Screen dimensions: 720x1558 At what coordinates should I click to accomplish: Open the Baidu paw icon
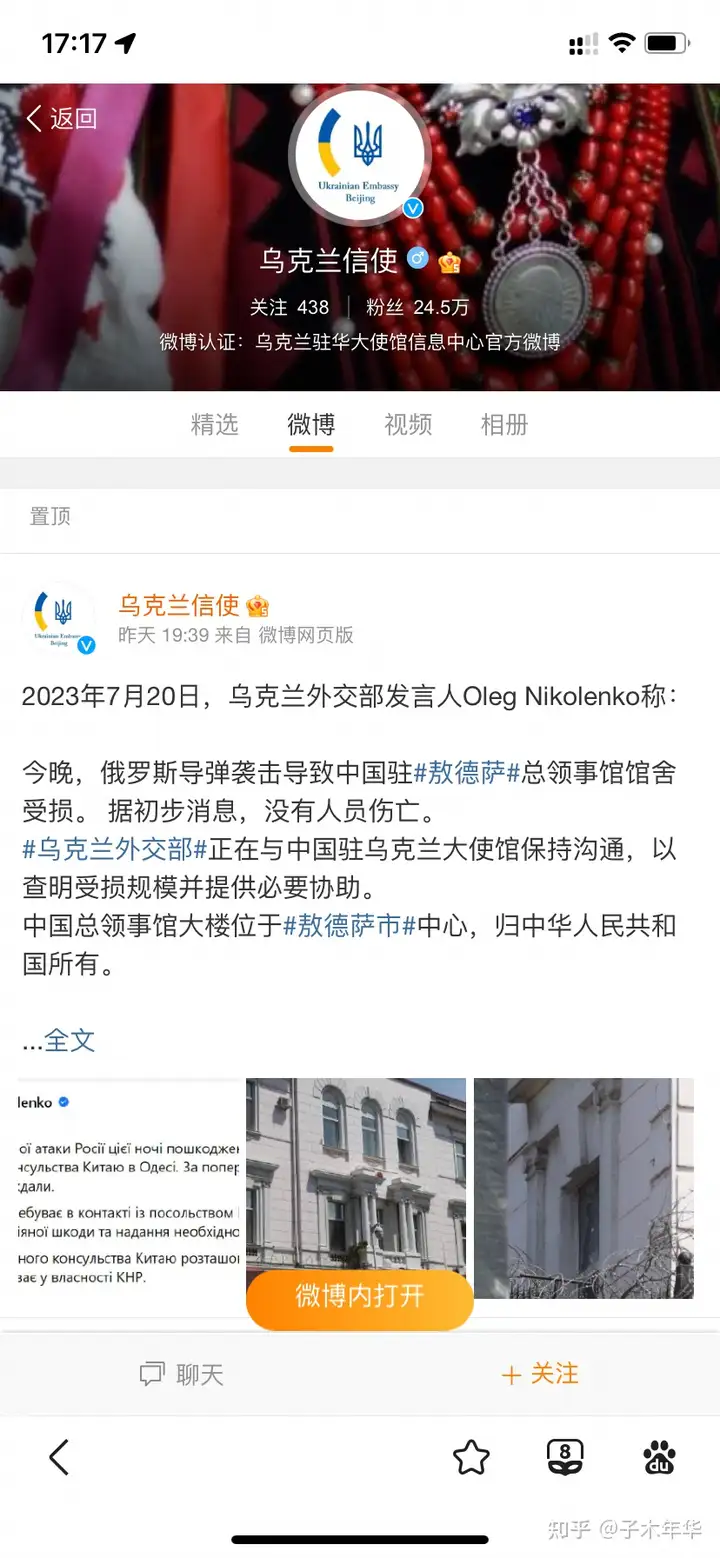[x=659, y=1458]
